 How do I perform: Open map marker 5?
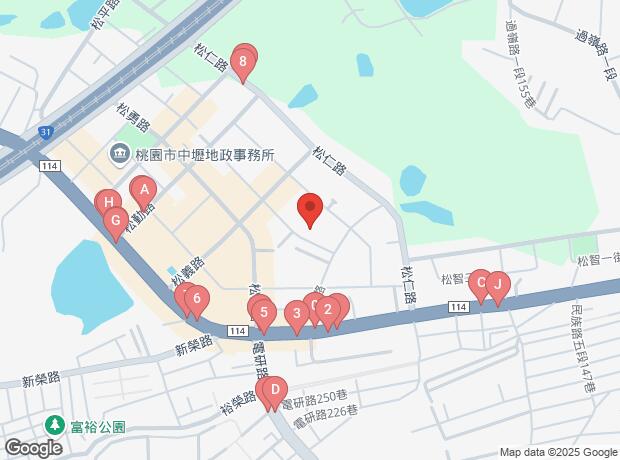[264, 313]
